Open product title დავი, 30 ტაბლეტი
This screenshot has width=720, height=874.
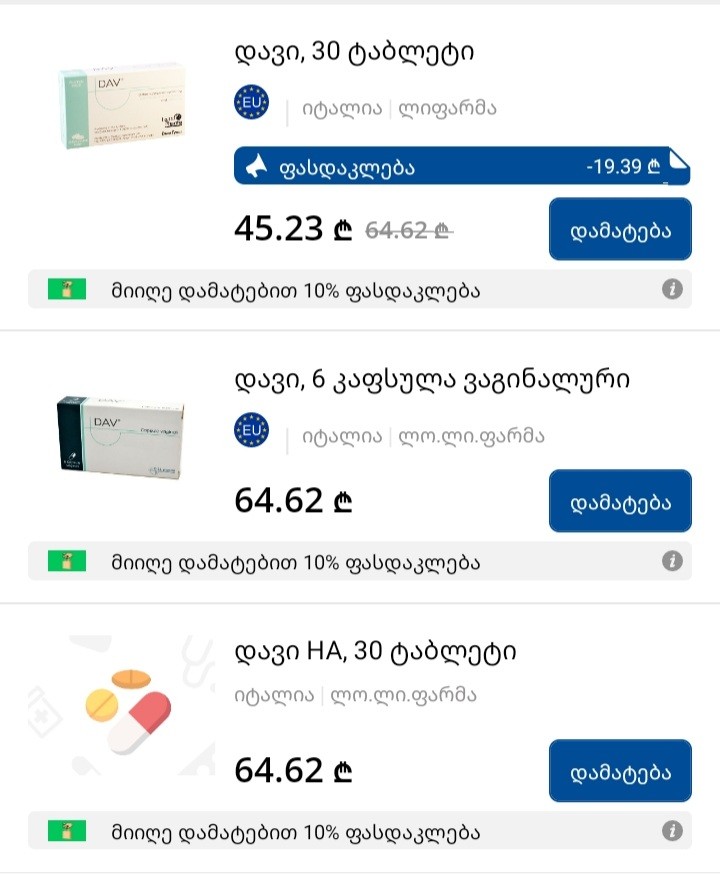tap(354, 52)
